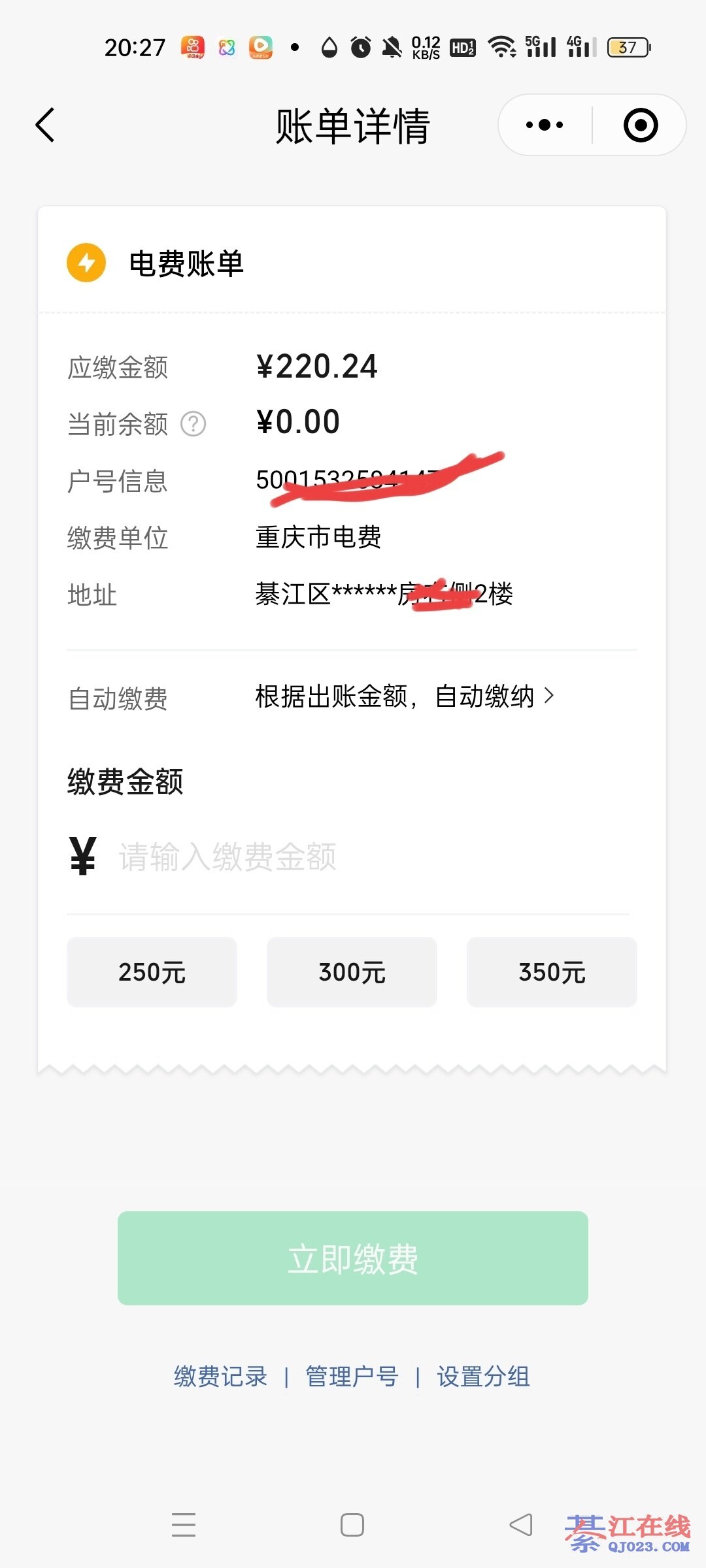Tap 立即缴费 to pay now
The width and height of the screenshot is (706, 1568).
click(353, 1258)
